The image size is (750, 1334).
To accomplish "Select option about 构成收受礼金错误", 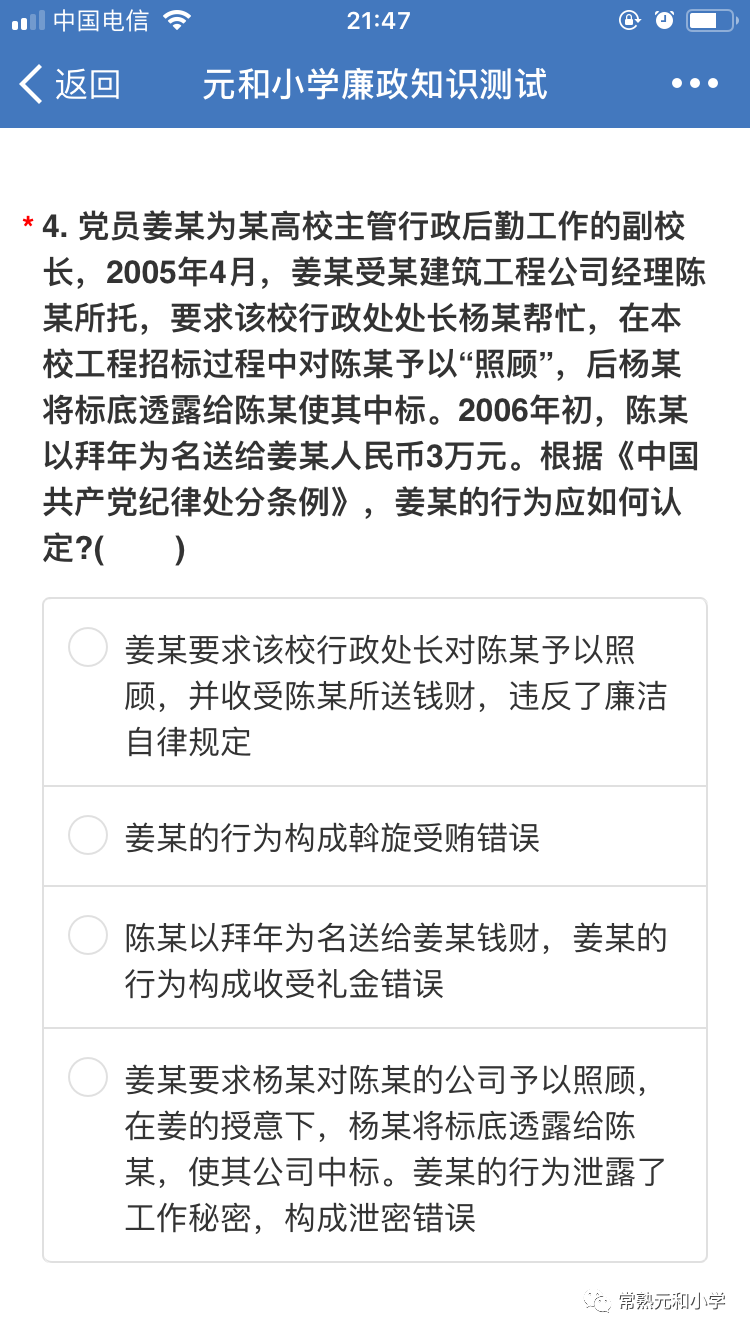I will pos(375,957).
